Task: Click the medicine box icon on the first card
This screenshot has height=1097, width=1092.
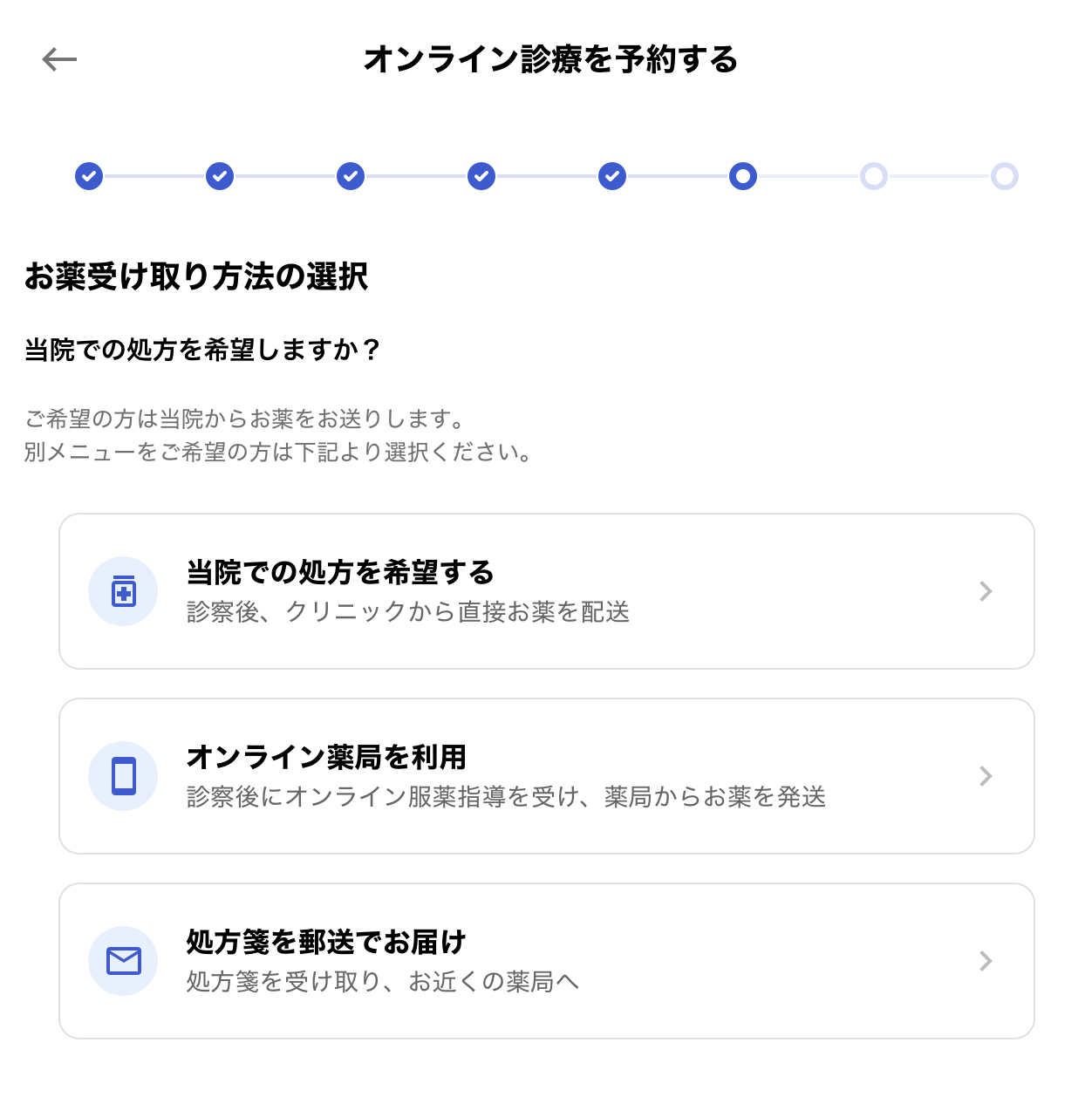Action: [123, 590]
